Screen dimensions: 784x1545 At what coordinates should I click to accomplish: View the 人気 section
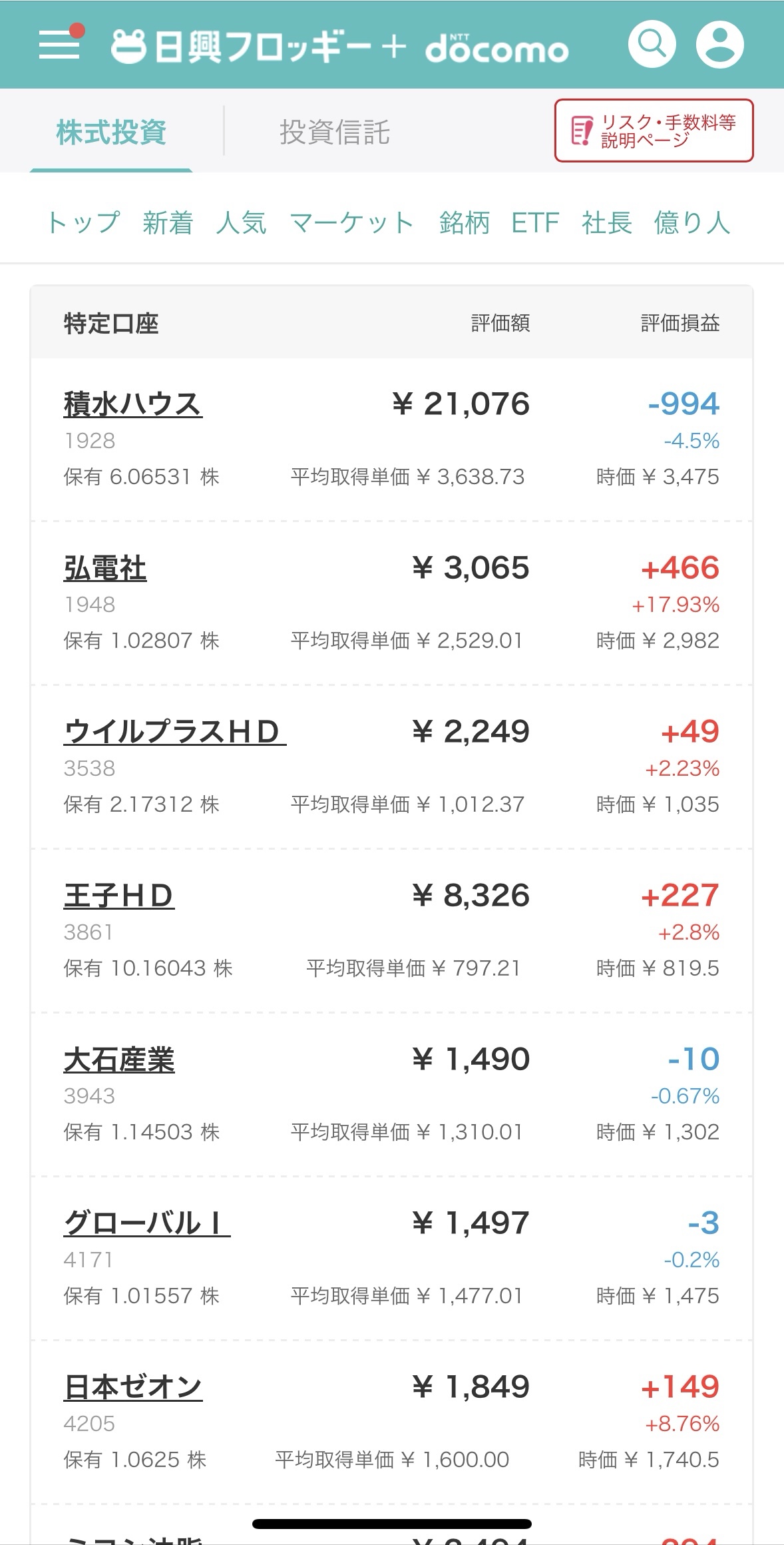click(x=241, y=222)
